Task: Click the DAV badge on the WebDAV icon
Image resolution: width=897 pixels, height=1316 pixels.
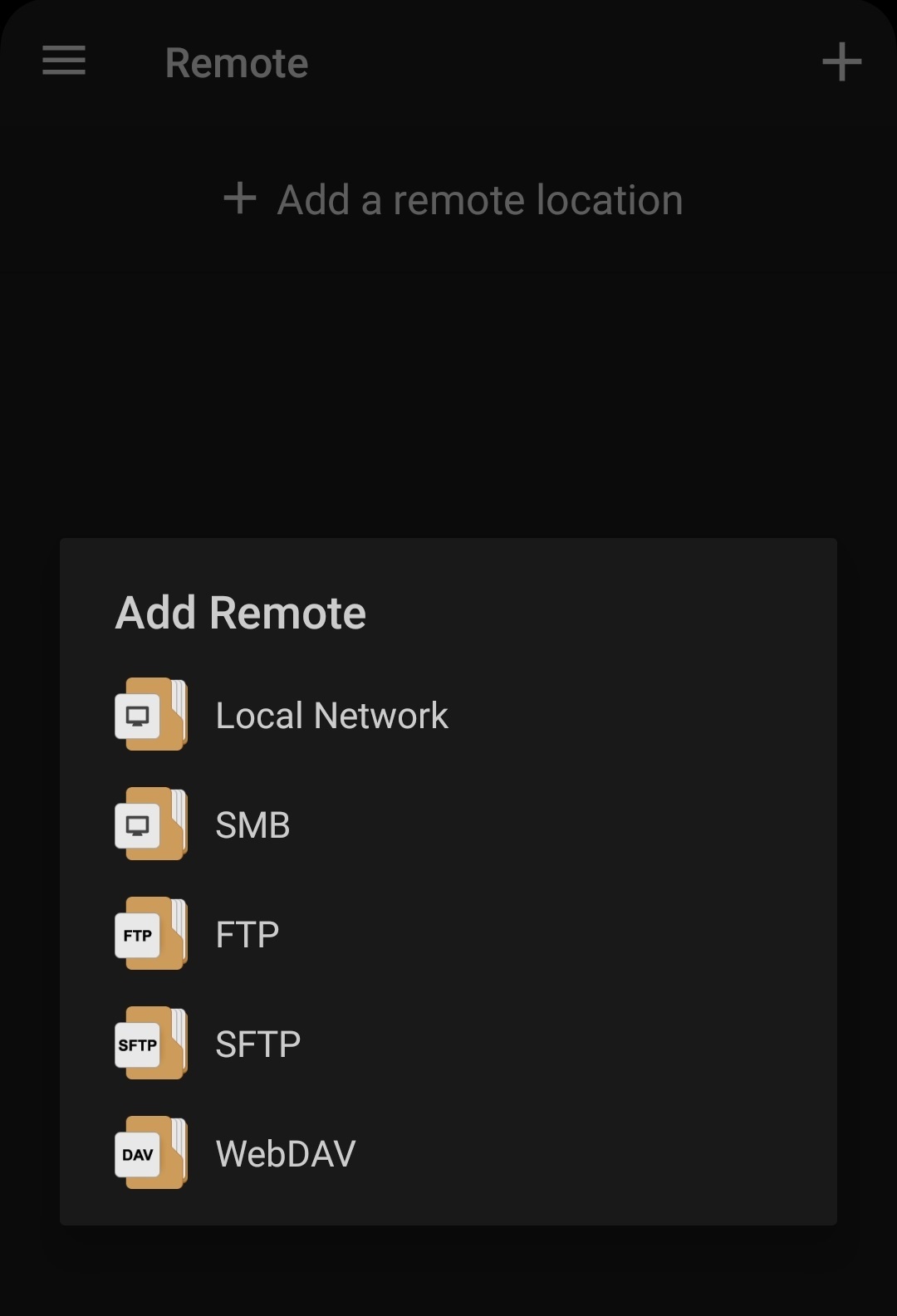Action: click(x=138, y=1155)
